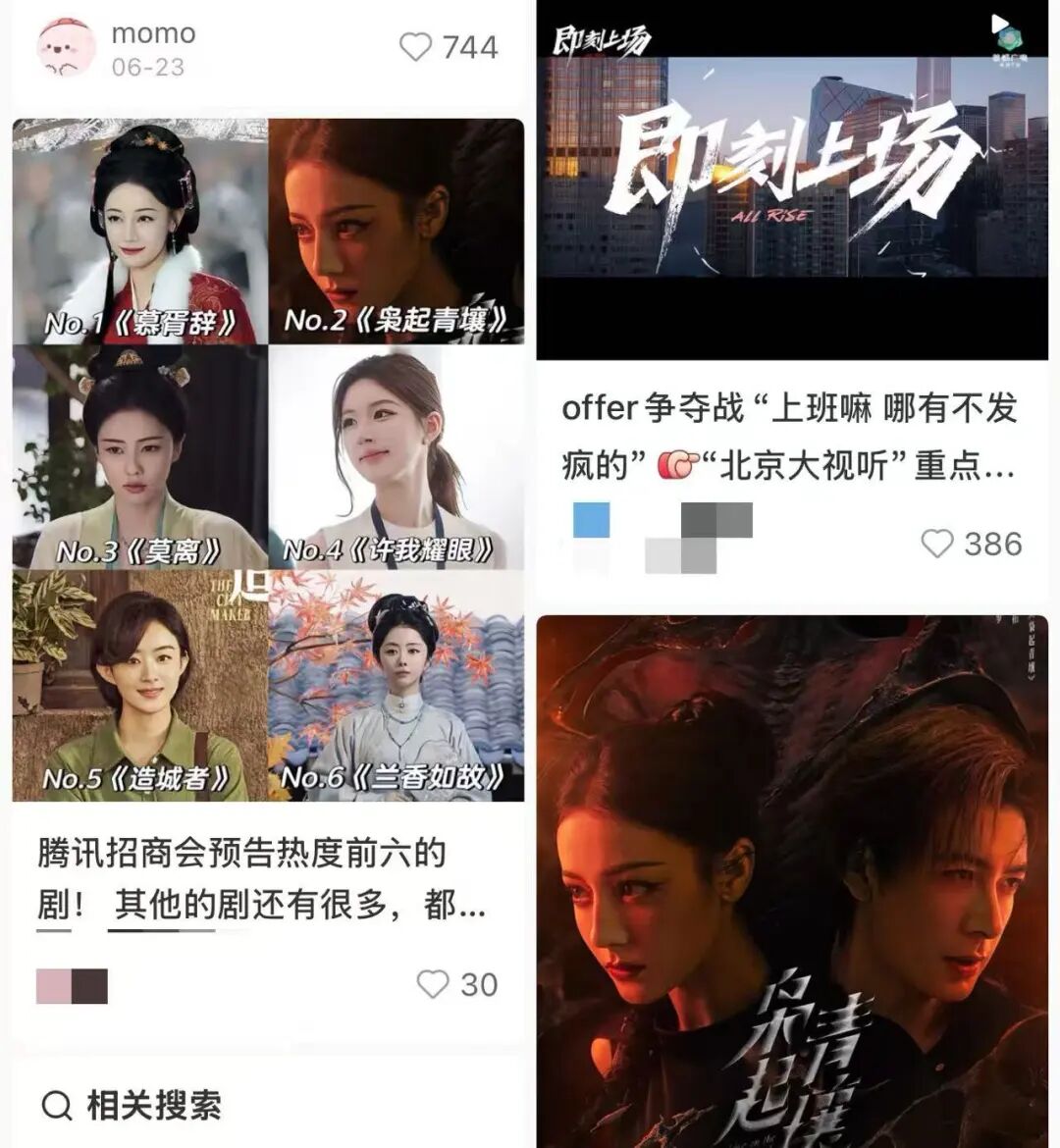
Task: Open the top-six Tencent dramas collage post
Action: coord(268,459)
